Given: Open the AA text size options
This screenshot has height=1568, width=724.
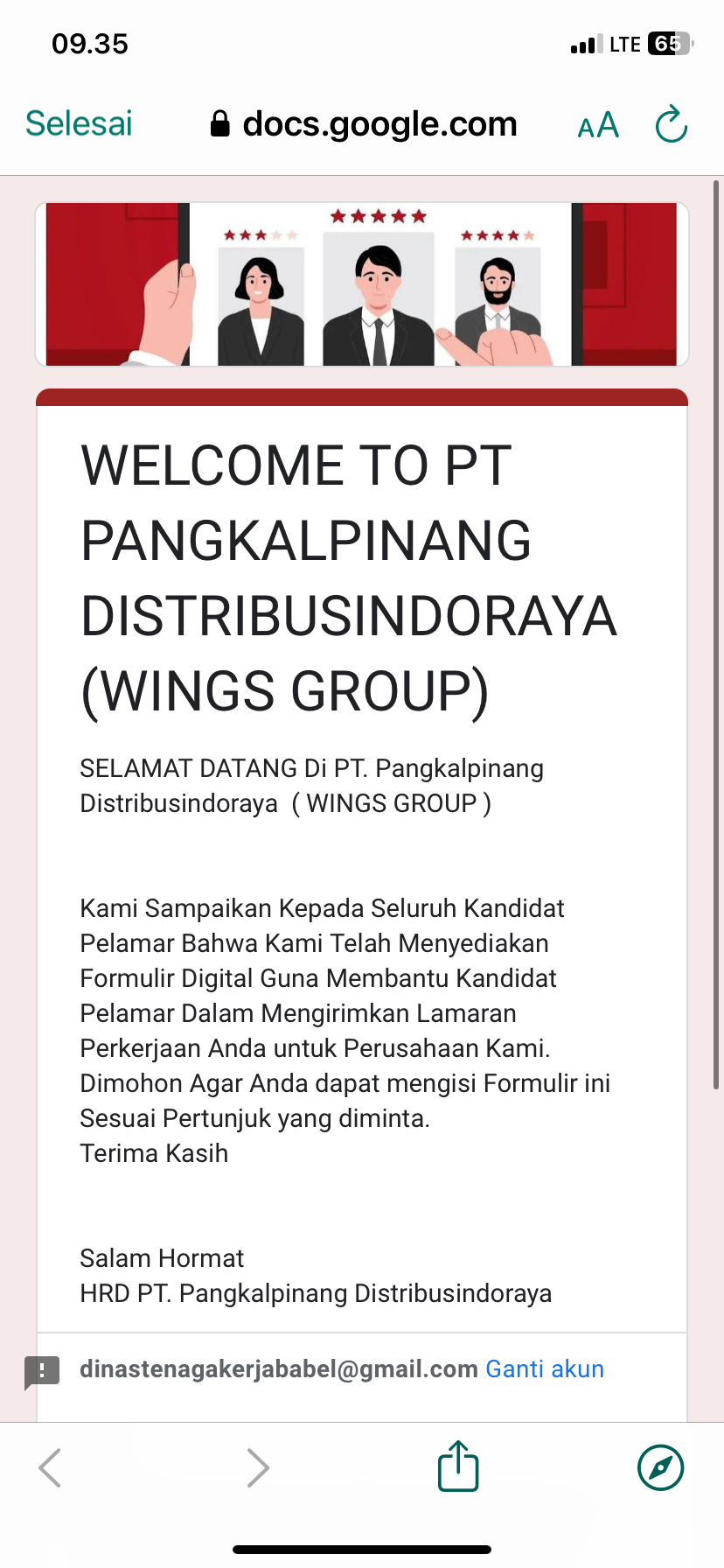Looking at the screenshot, I should [x=598, y=125].
